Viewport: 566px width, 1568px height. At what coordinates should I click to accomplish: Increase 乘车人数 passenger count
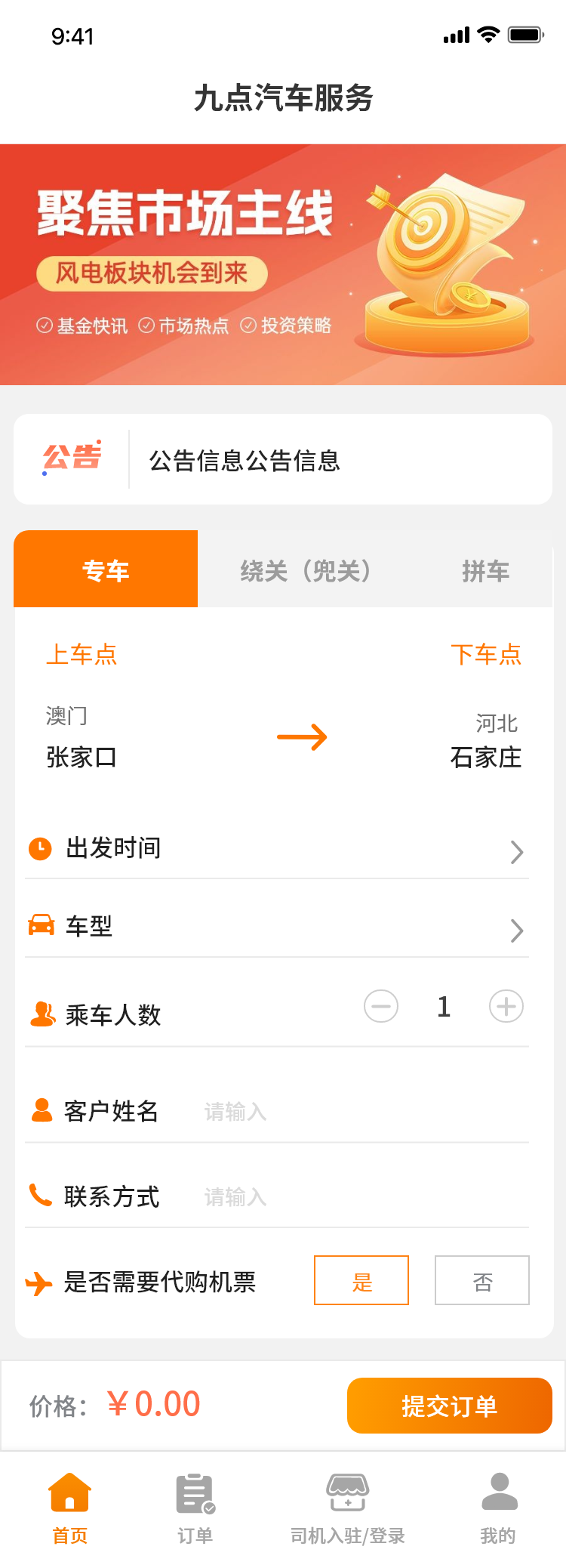(x=506, y=1006)
